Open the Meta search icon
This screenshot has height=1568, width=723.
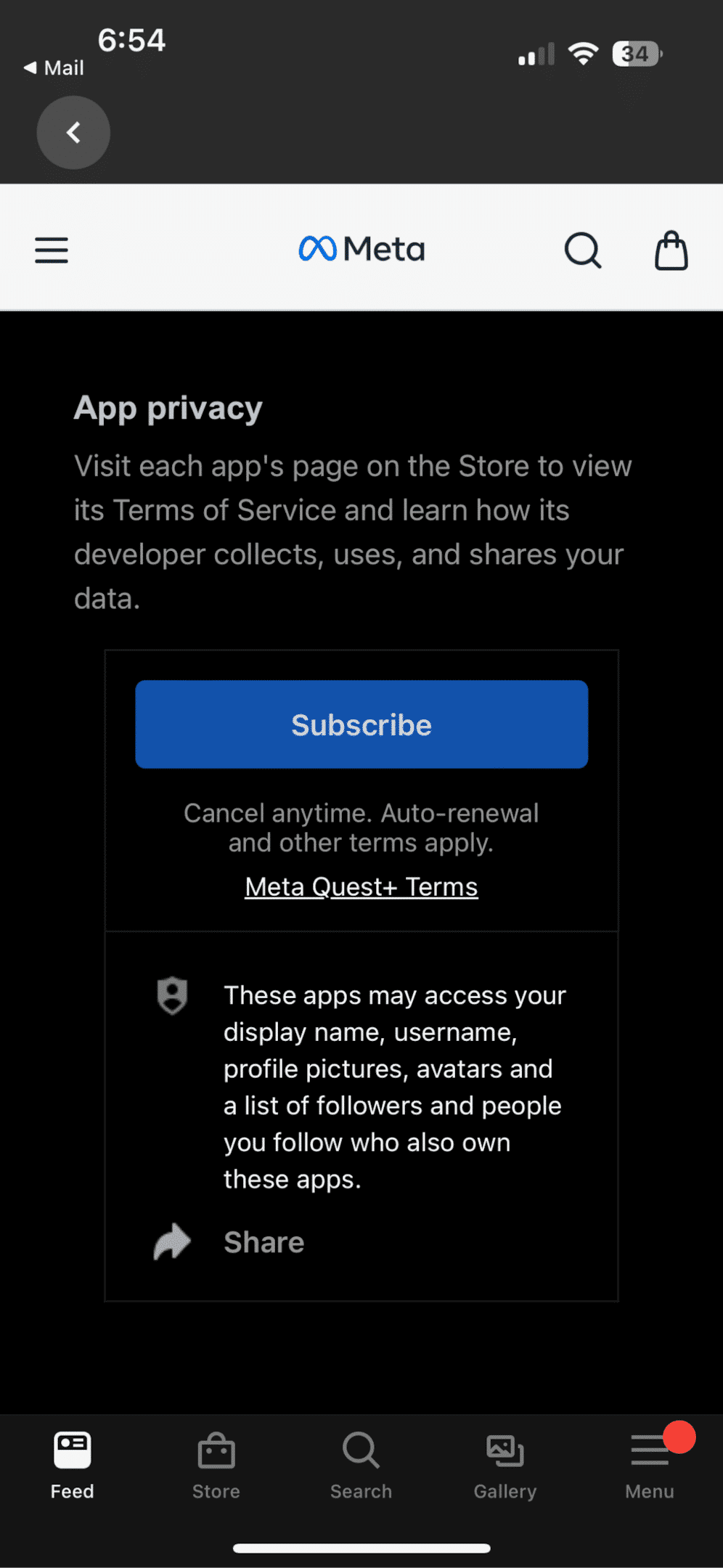click(x=583, y=250)
